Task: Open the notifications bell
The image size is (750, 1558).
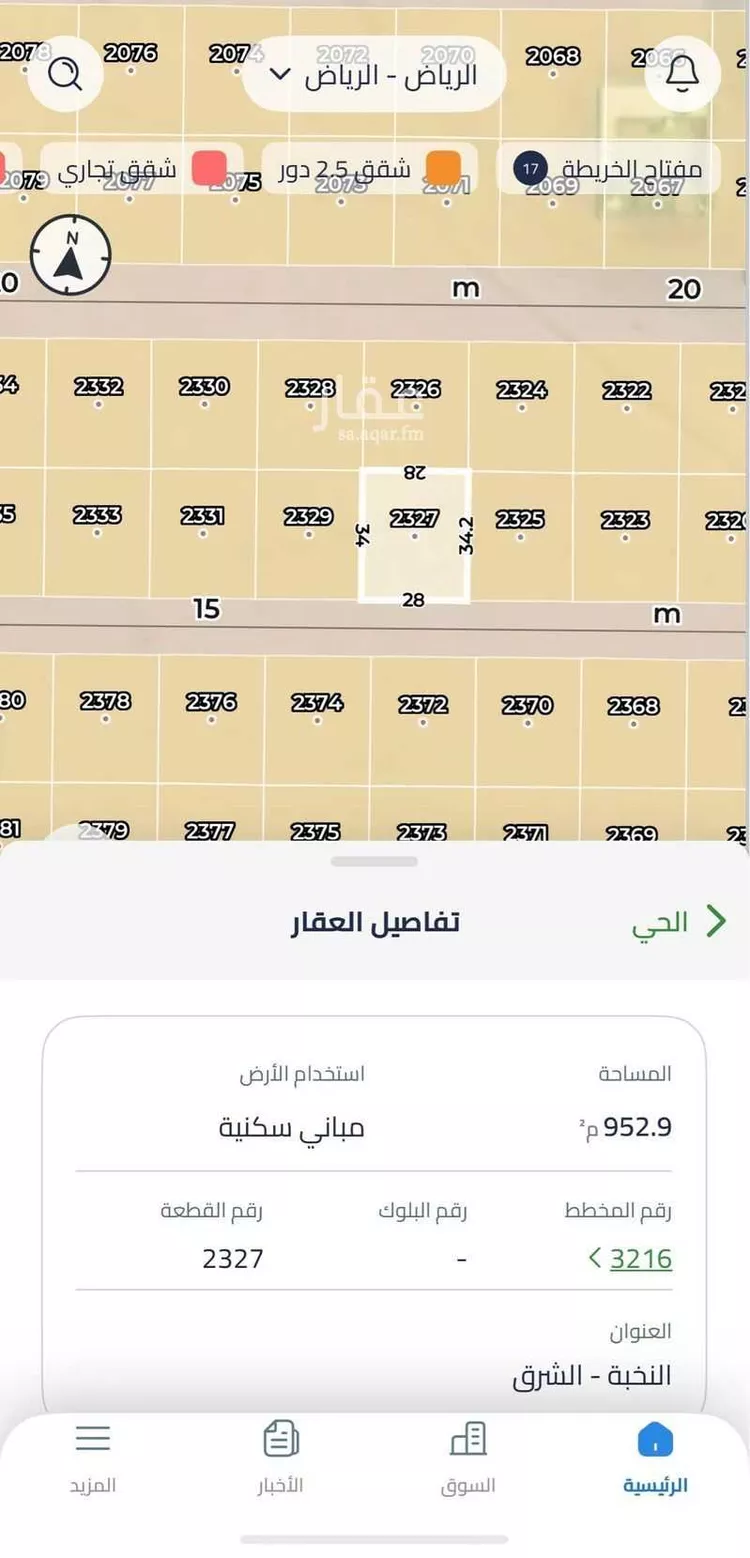Action: 683,73
